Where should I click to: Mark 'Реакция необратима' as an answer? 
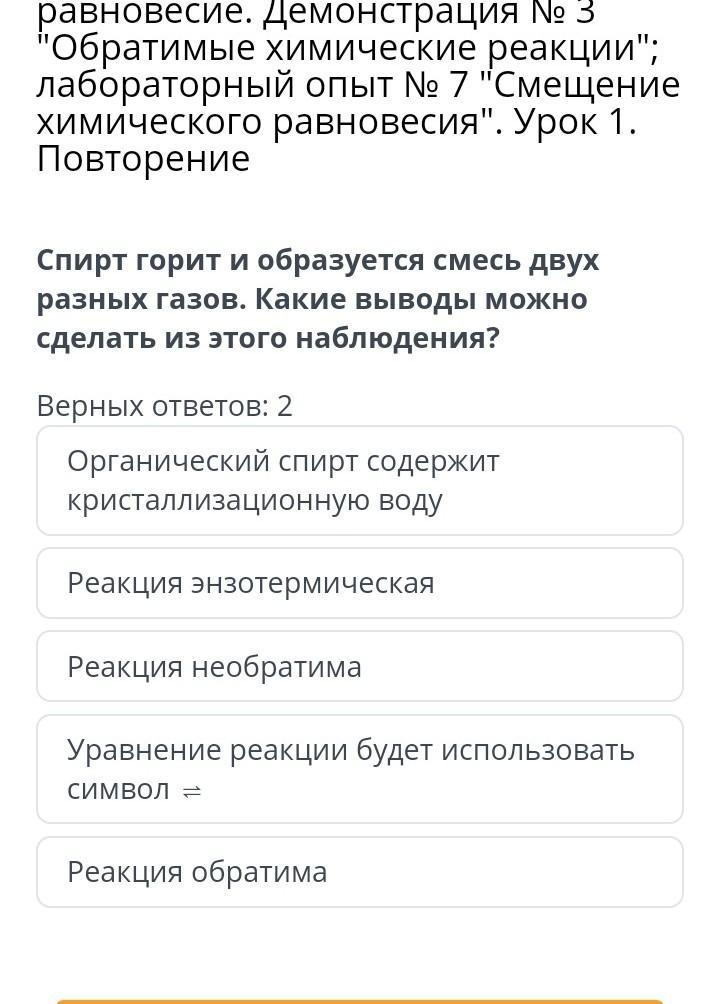point(359,666)
